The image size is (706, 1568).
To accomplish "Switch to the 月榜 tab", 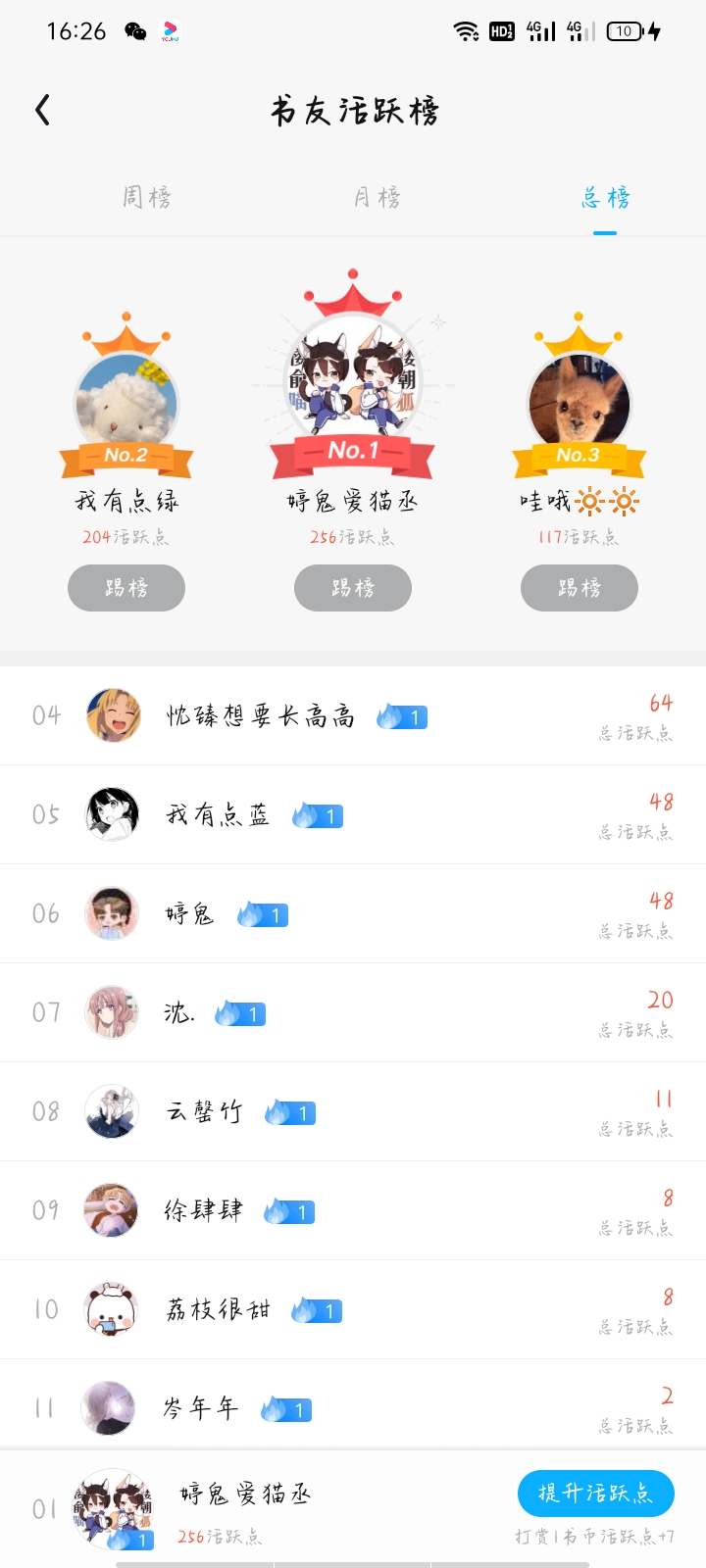I will click(x=378, y=197).
